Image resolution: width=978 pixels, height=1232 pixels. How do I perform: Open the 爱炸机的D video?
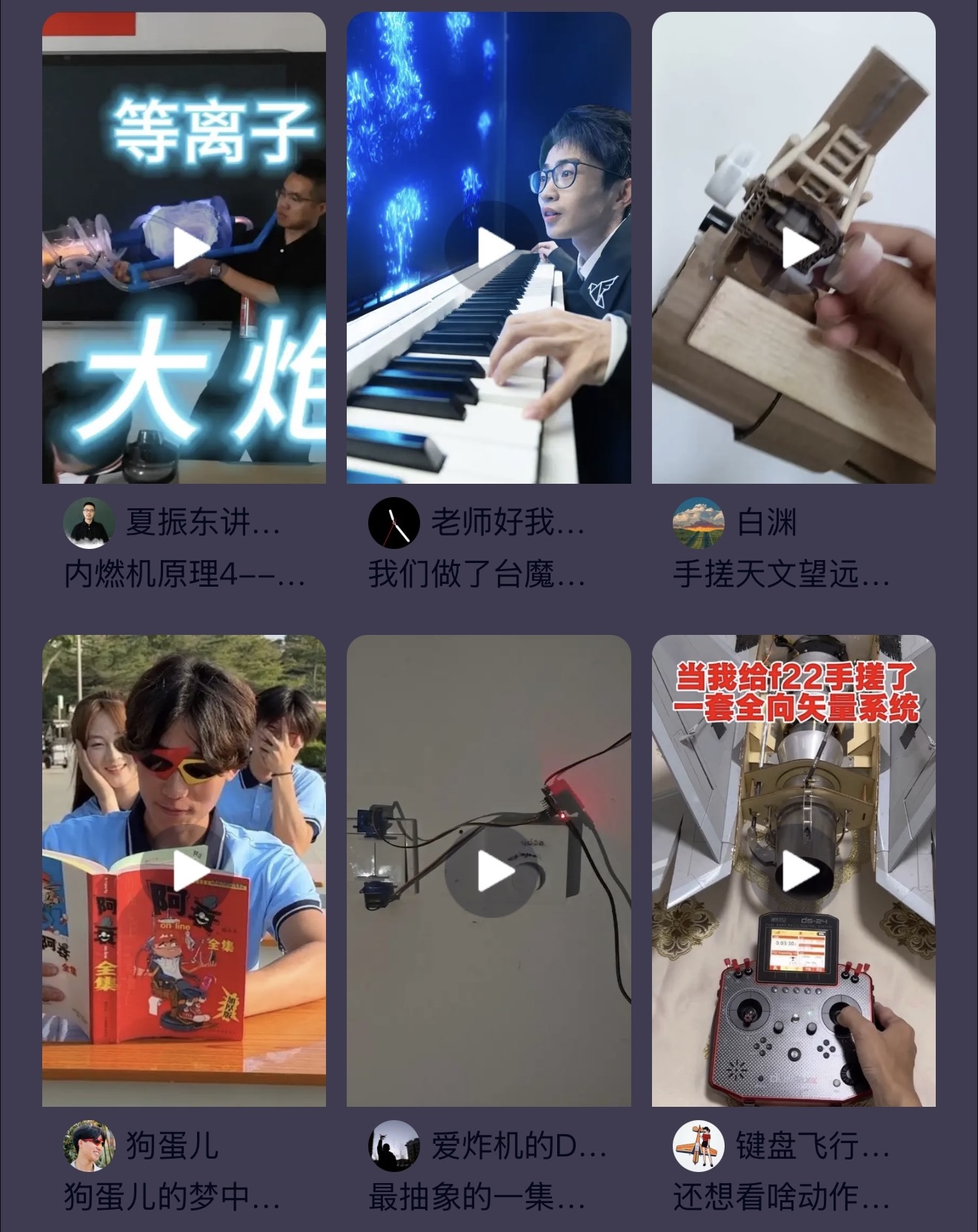click(x=496, y=870)
